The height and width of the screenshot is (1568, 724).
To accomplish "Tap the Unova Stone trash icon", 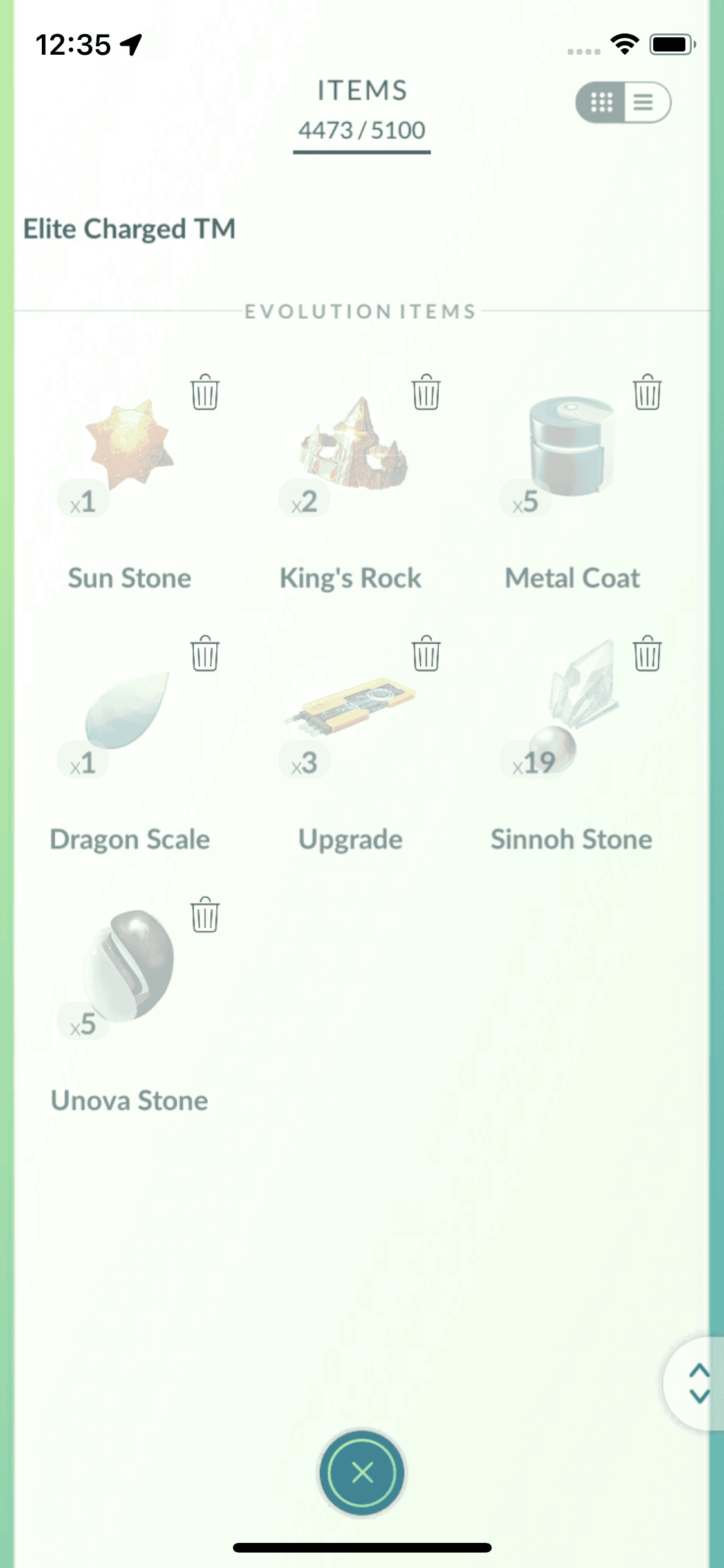I will pyautogui.click(x=205, y=915).
